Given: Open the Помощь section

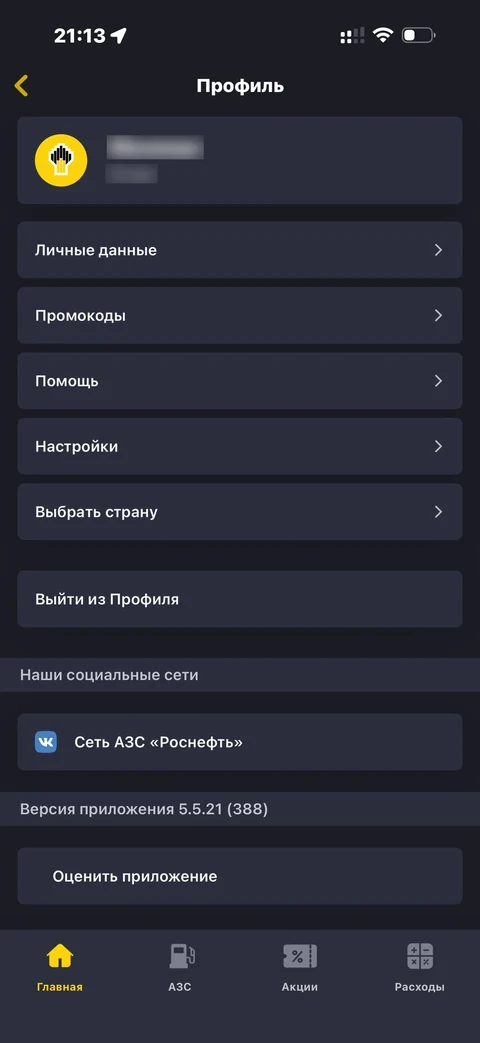Looking at the screenshot, I should coord(239,380).
